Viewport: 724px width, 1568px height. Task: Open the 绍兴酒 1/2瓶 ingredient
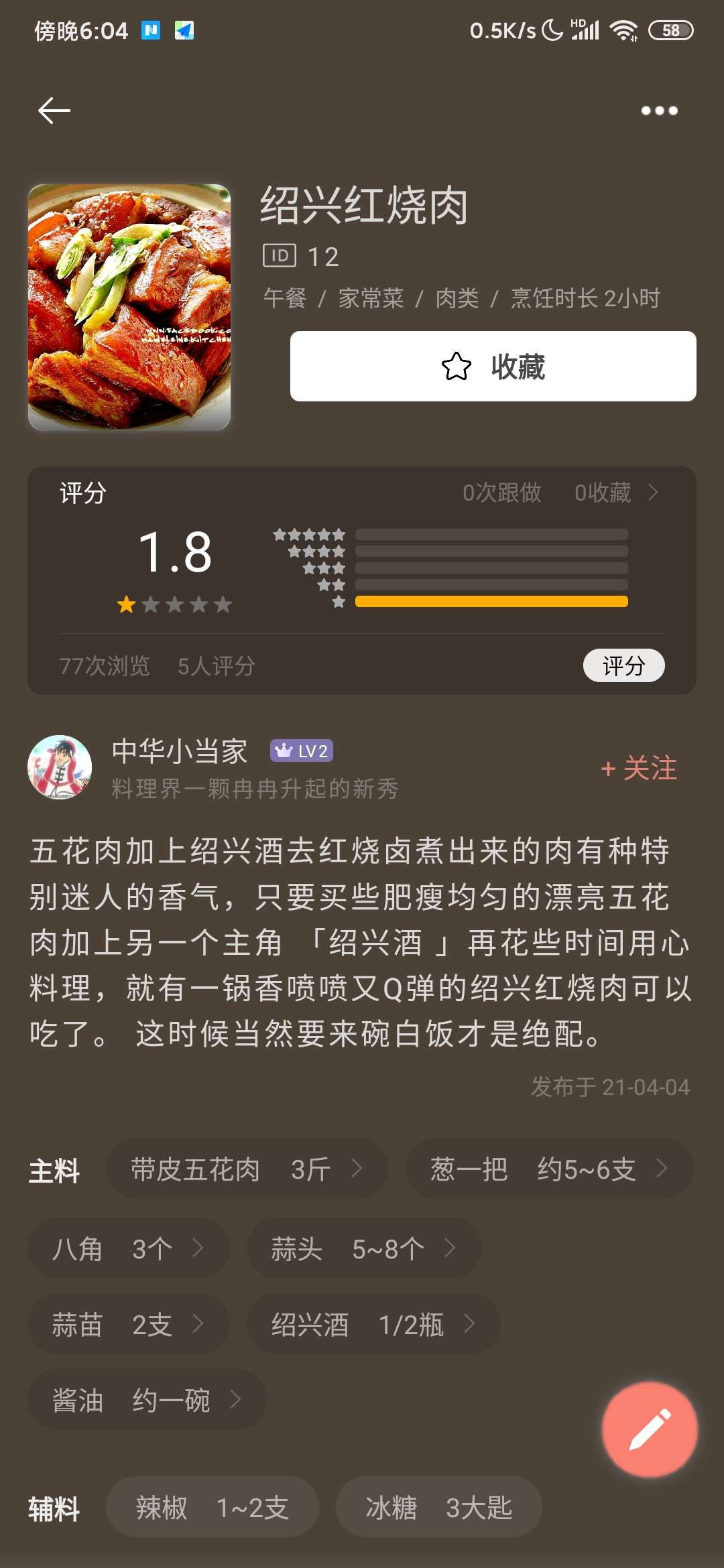(x=373, y=1324)
